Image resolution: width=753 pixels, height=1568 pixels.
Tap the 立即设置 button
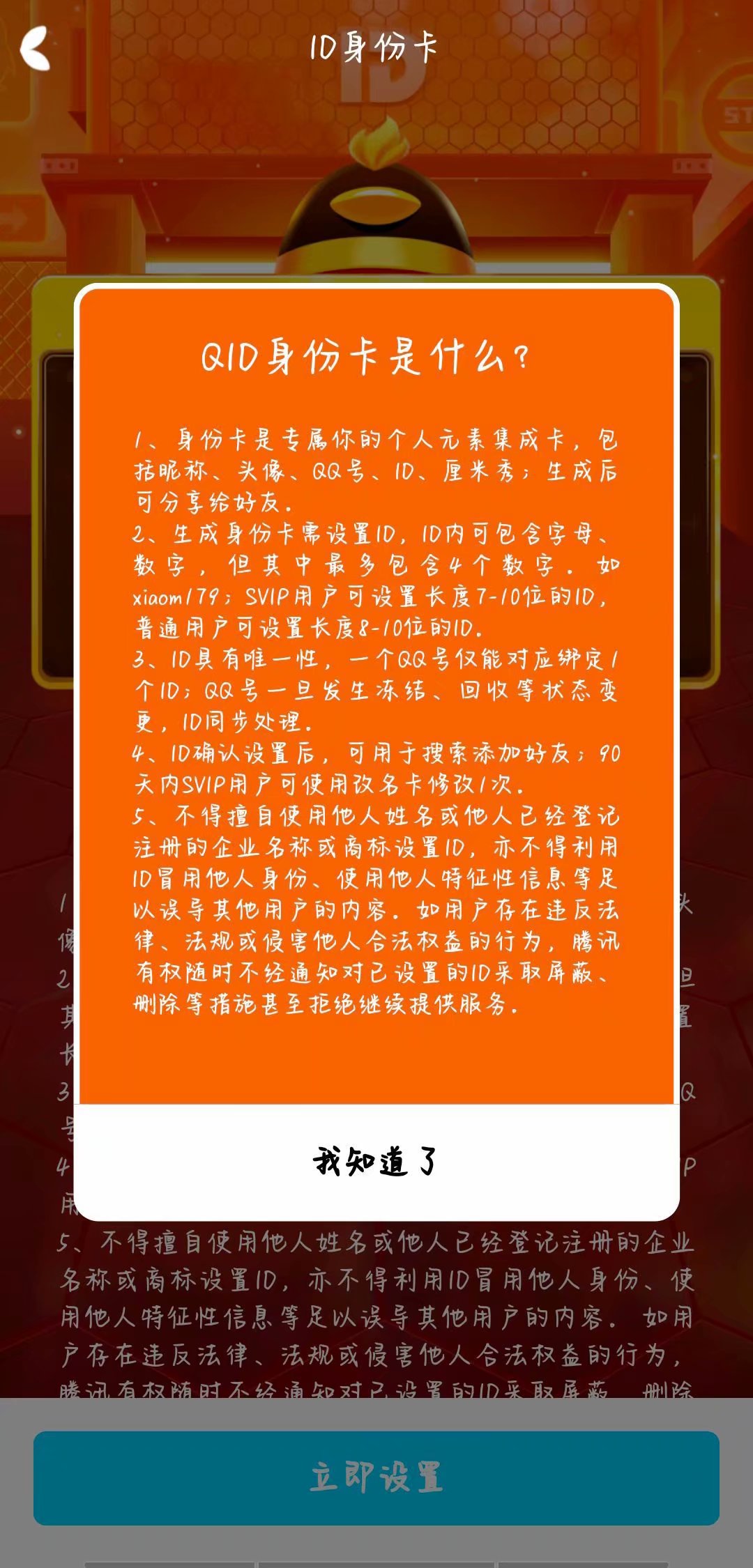coord(376,1477)
